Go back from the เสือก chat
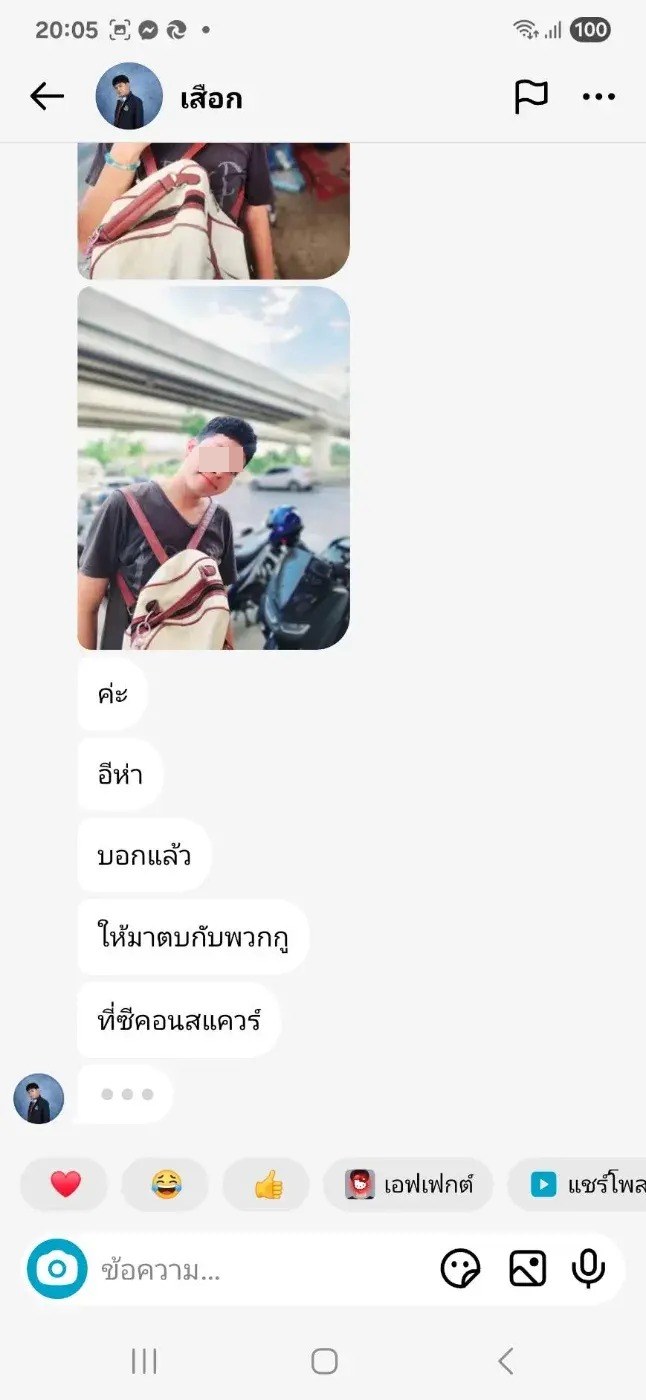This screenshot has width=646, height=1400. 47,97
